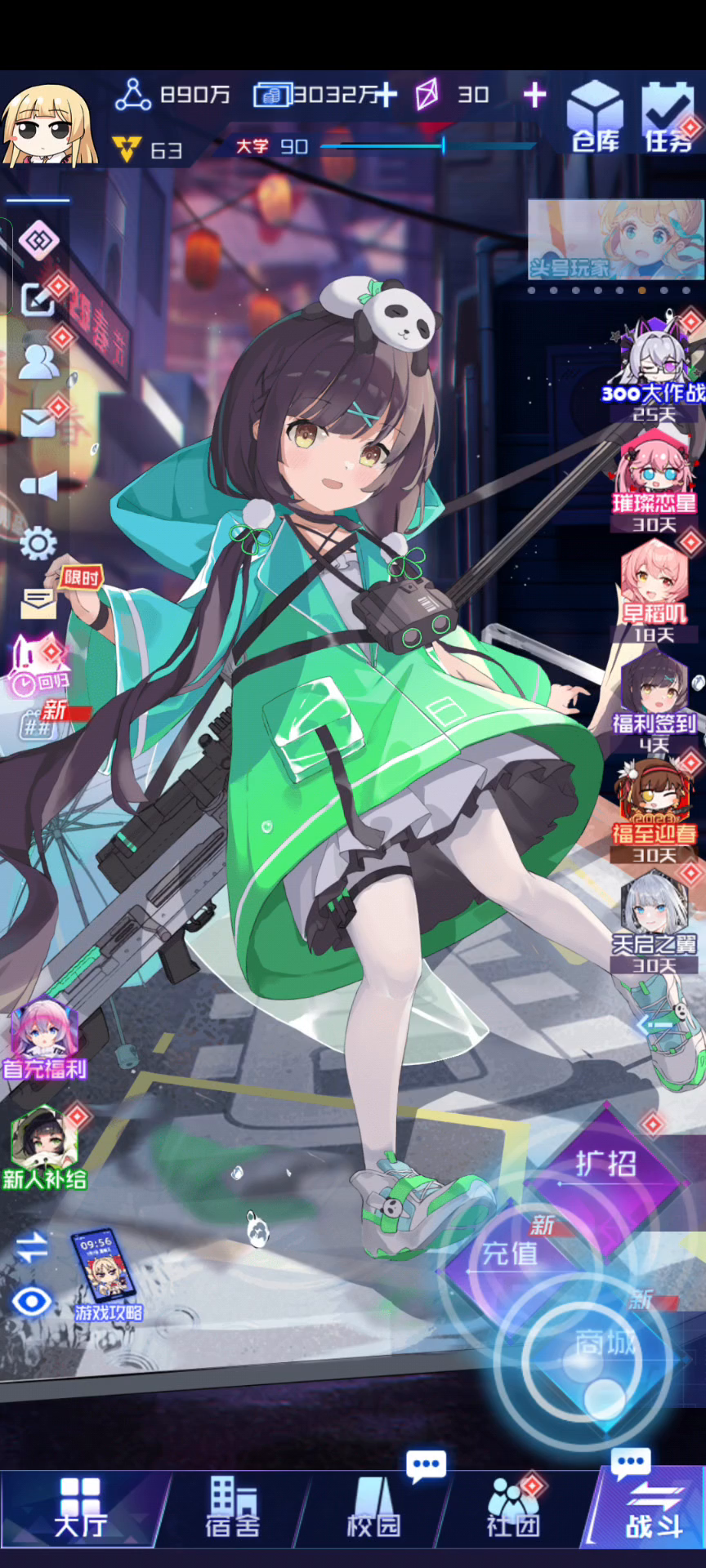The width and height of the screenshot is (706, 1568).
Task: Toggle UI visibility with eye icon
Action: (x=32, y=1302)
